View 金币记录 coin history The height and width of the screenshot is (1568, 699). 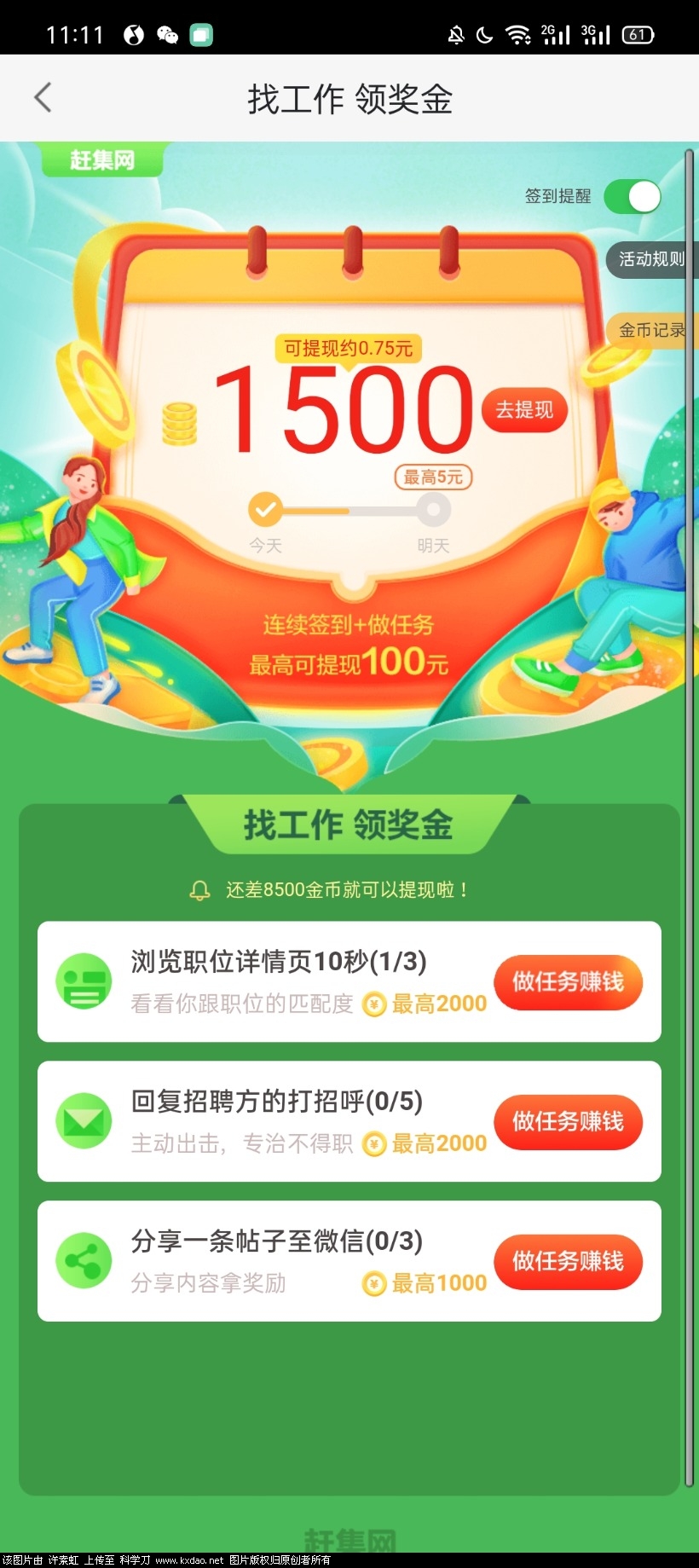coord(651,330)
